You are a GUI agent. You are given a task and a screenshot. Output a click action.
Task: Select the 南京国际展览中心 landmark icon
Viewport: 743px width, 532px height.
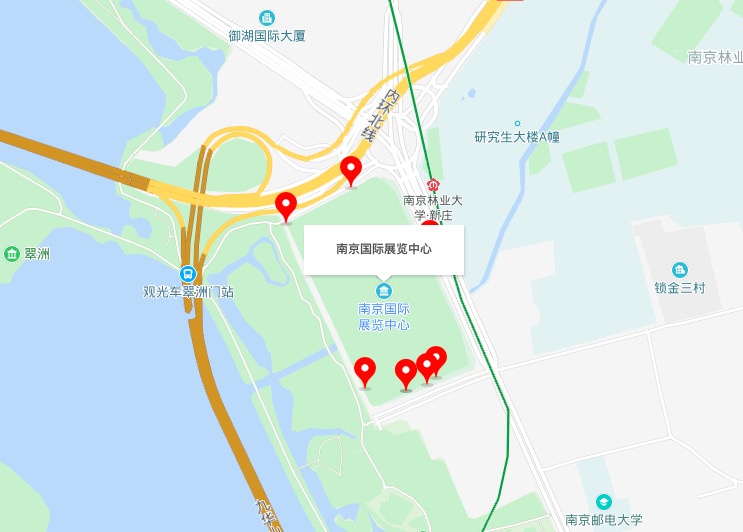[x=384, y=291]
